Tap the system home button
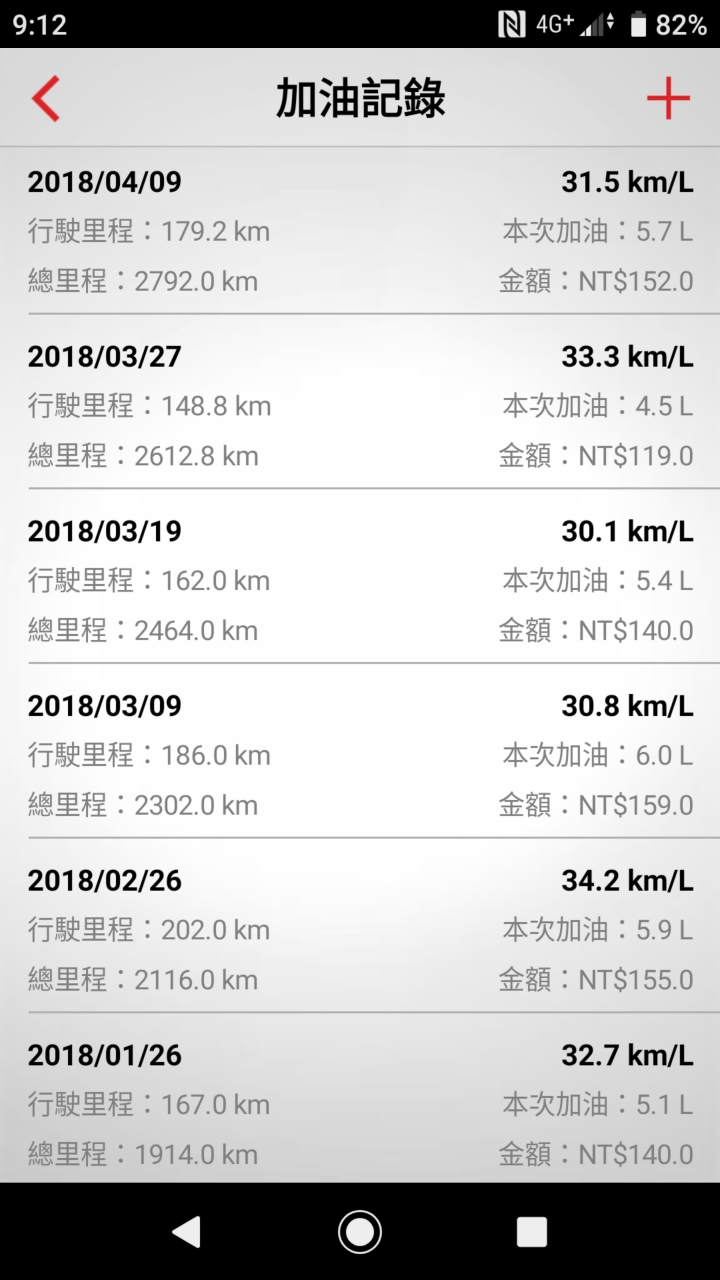The image size is (720, 1280). tap(360, 1232)
